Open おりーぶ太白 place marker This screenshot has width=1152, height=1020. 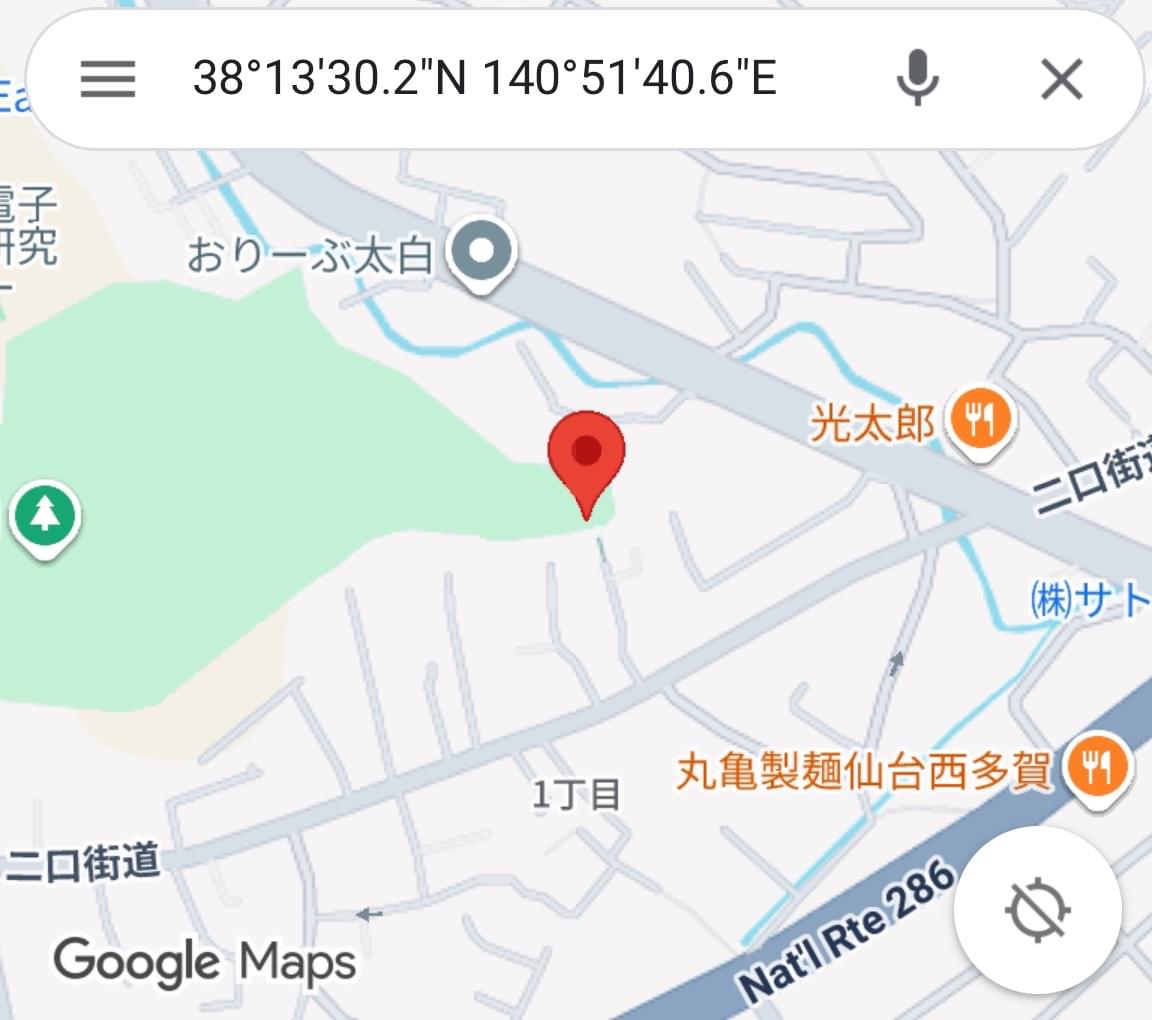[482, 251]
